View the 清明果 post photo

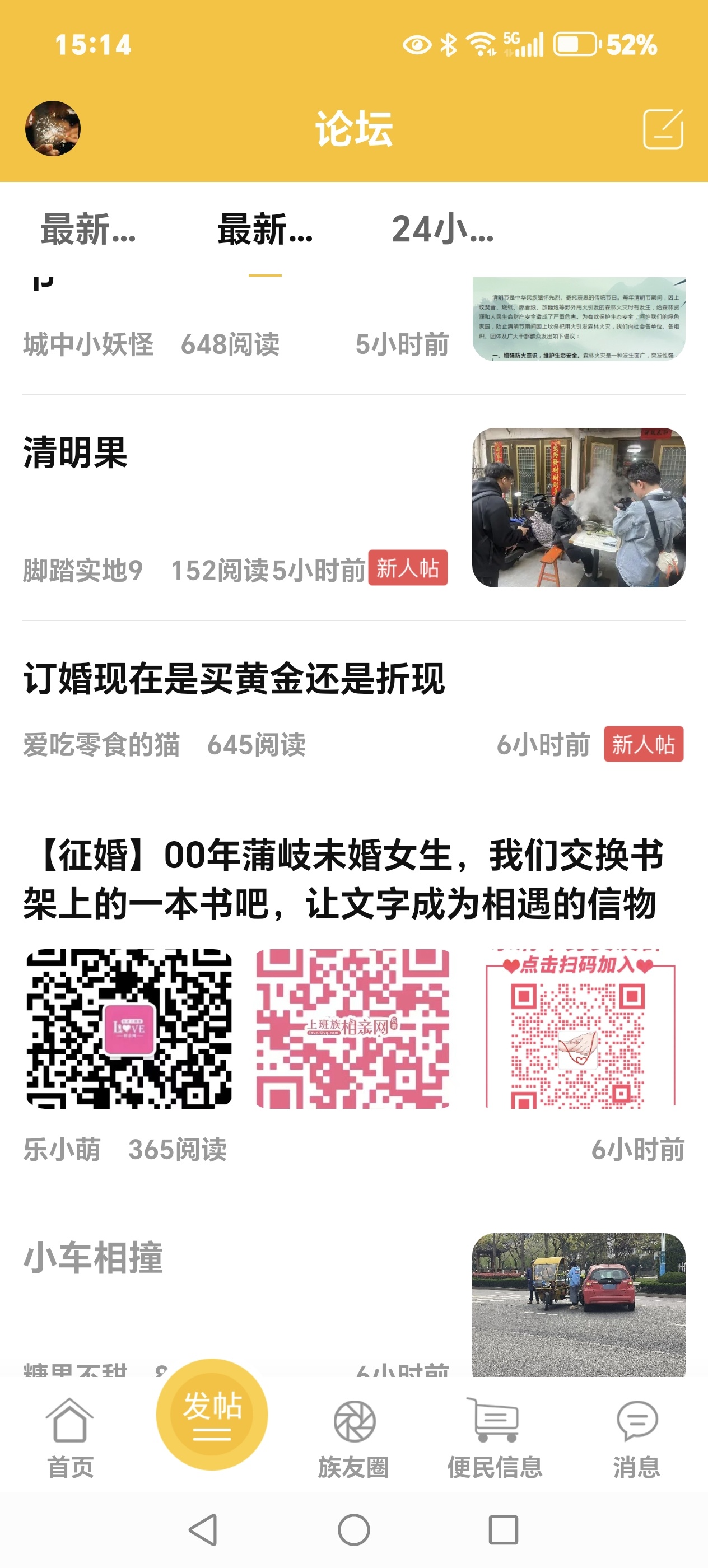click(x=577, y=507)
